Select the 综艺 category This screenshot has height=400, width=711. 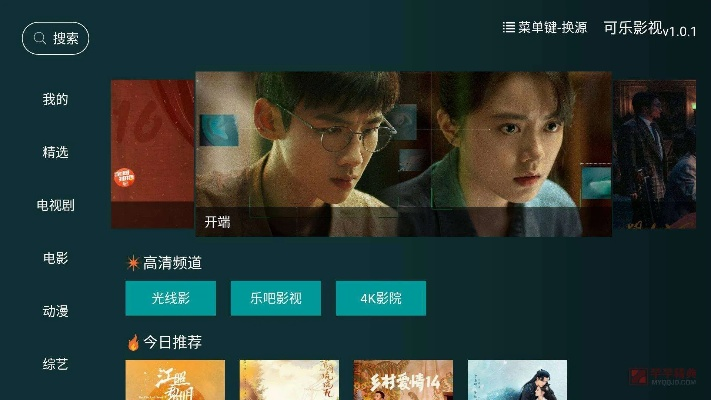[x=55, y=364]
